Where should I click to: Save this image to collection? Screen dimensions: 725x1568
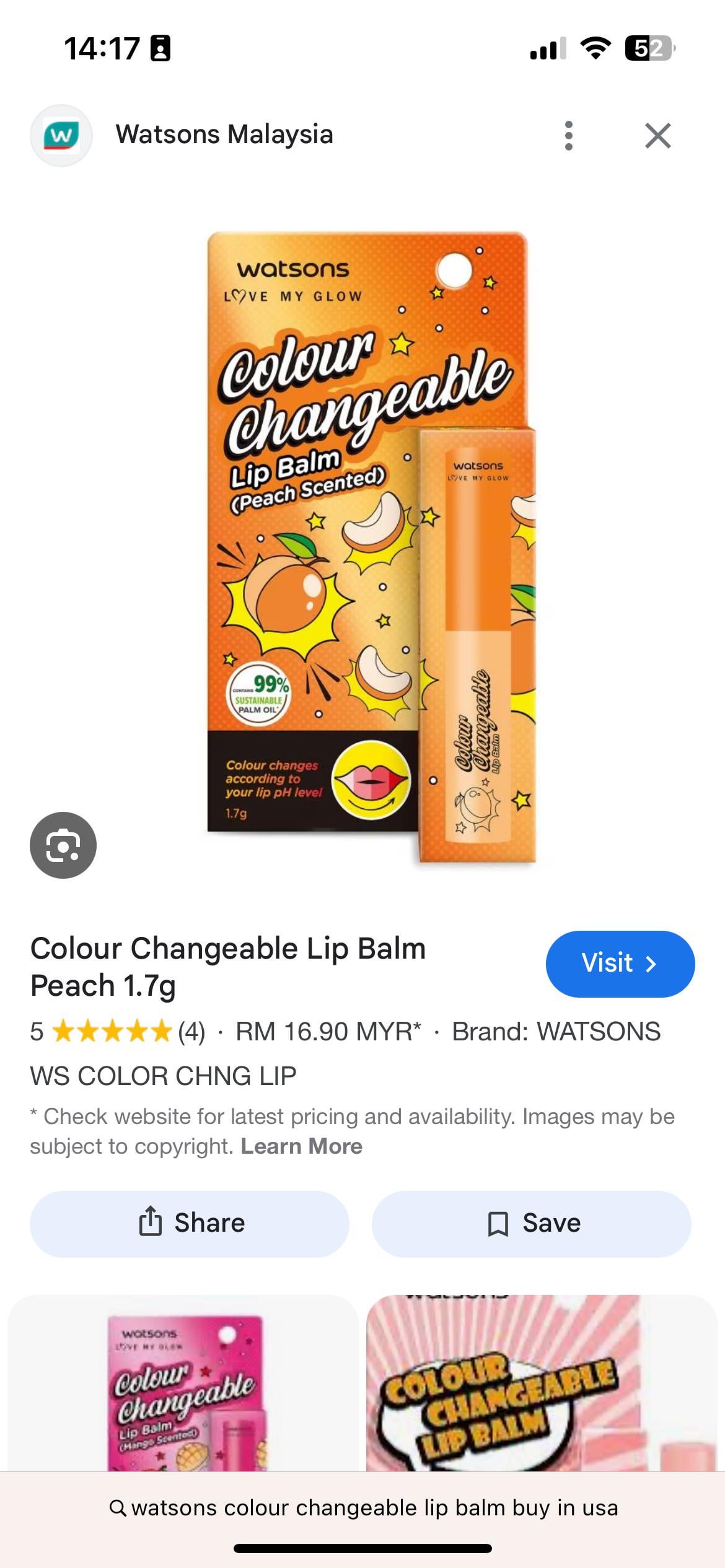pyautogui.click(x=531, y=1223)
